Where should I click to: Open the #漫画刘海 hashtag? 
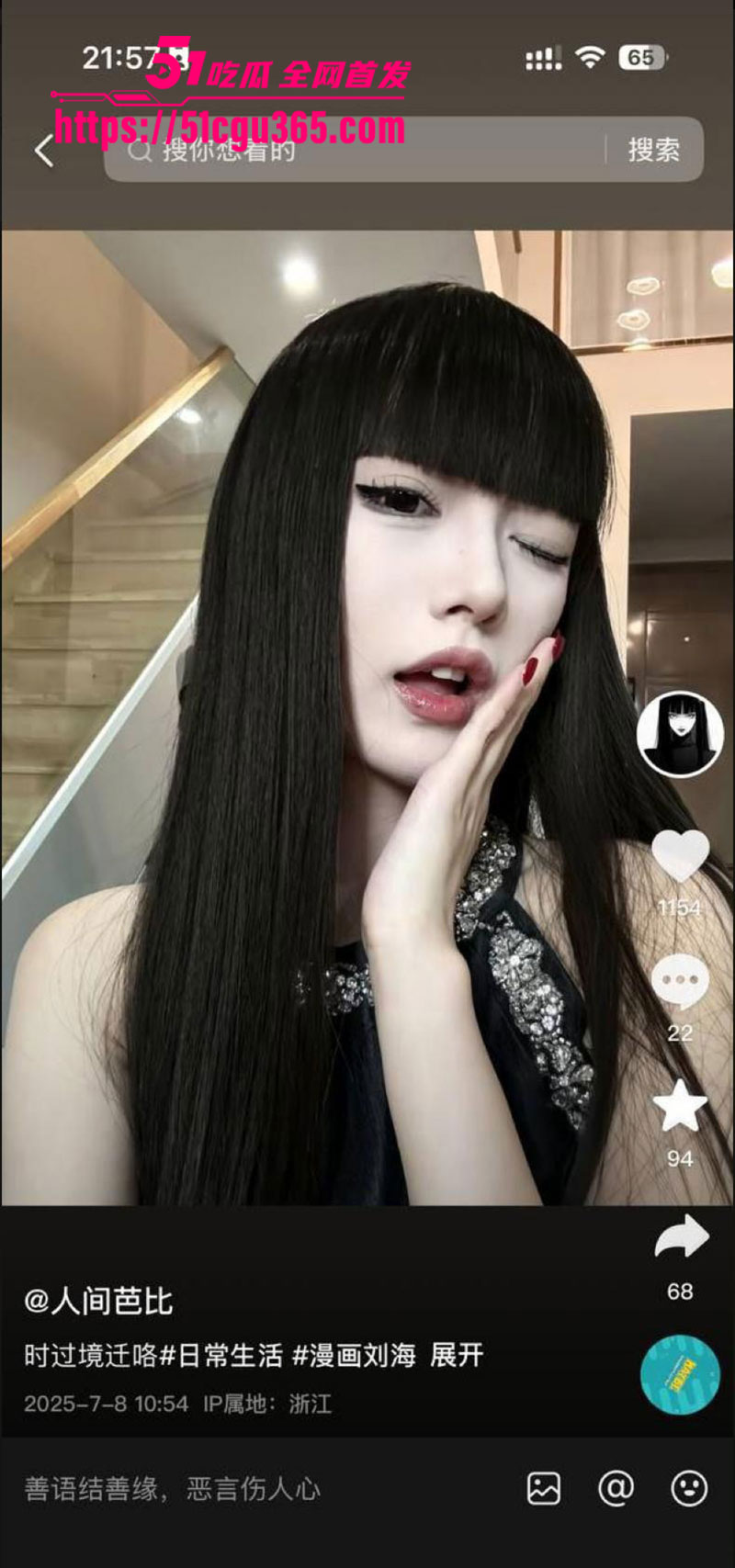coord(354,1355)
